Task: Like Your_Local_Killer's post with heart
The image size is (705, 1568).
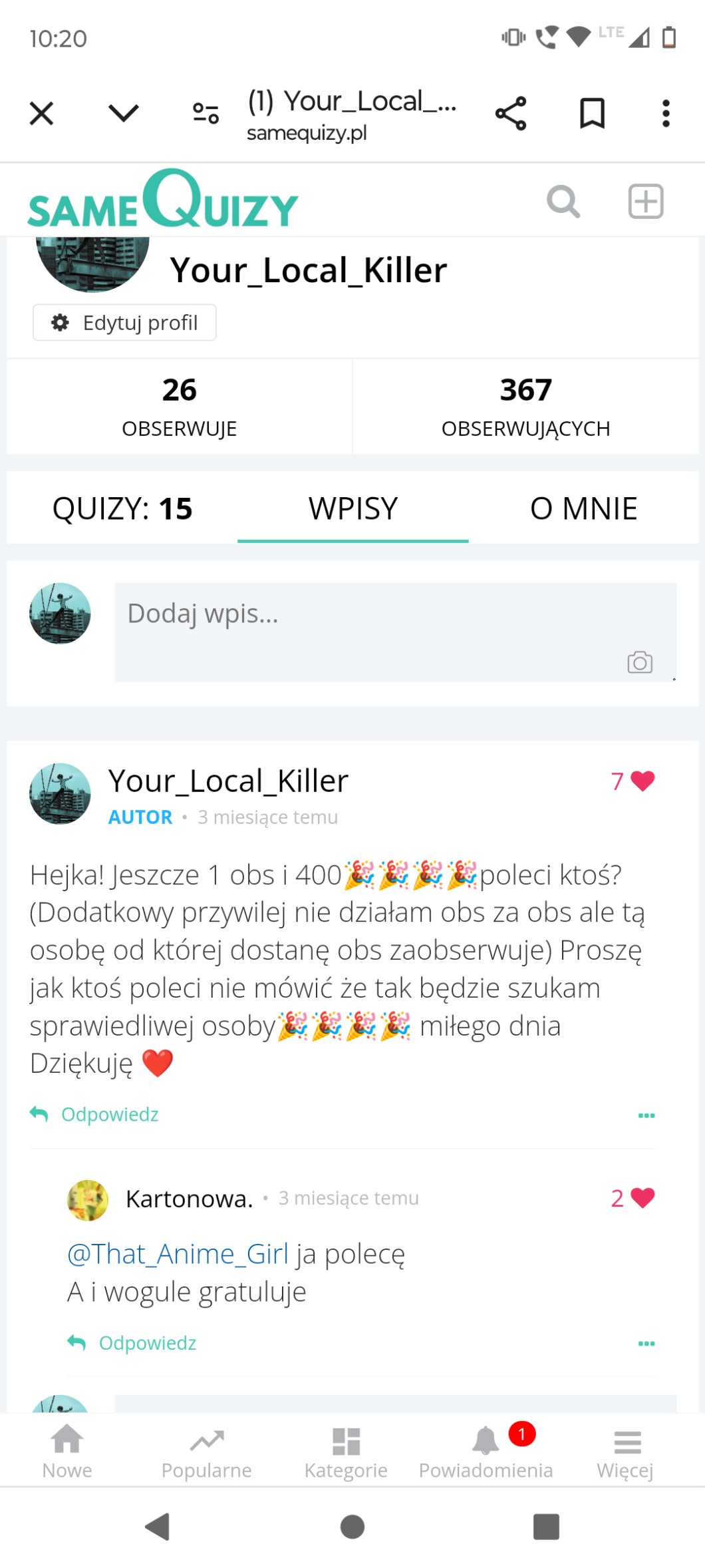Action: point(642,781)
